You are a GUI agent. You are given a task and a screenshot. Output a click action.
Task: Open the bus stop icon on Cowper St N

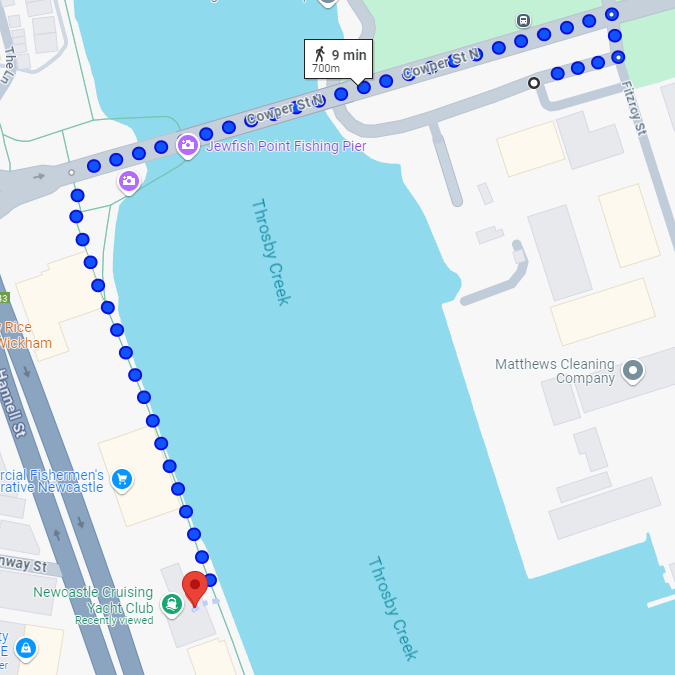tap(523, 20)
